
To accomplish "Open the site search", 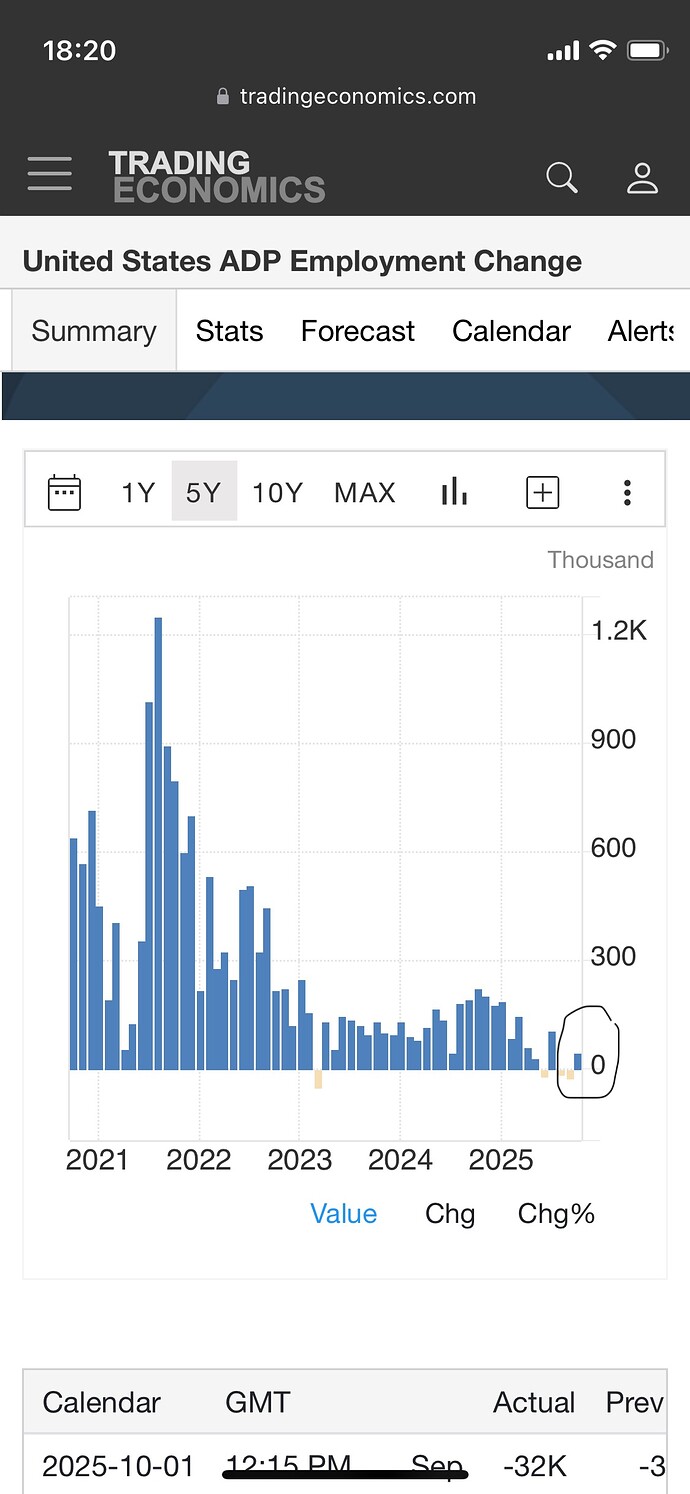I will click(562, 178).
